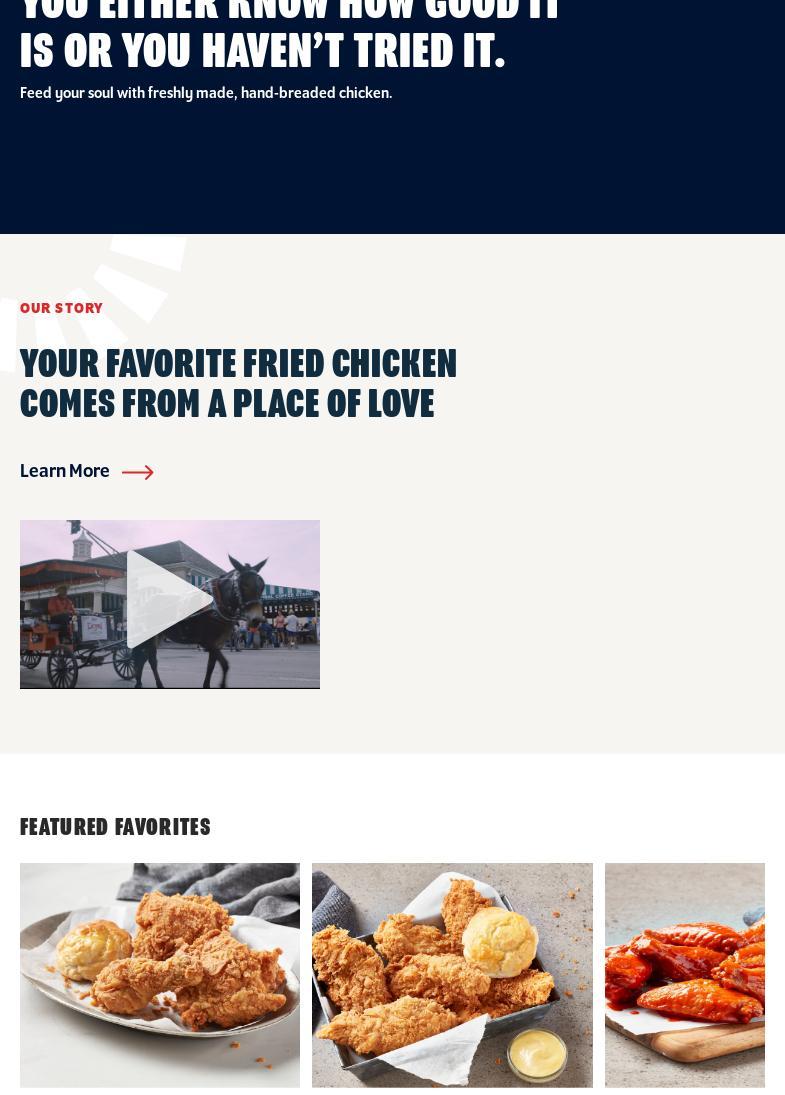
Task: Play the Our Story video
Action: pyautogui.click(x=169, y=601)
